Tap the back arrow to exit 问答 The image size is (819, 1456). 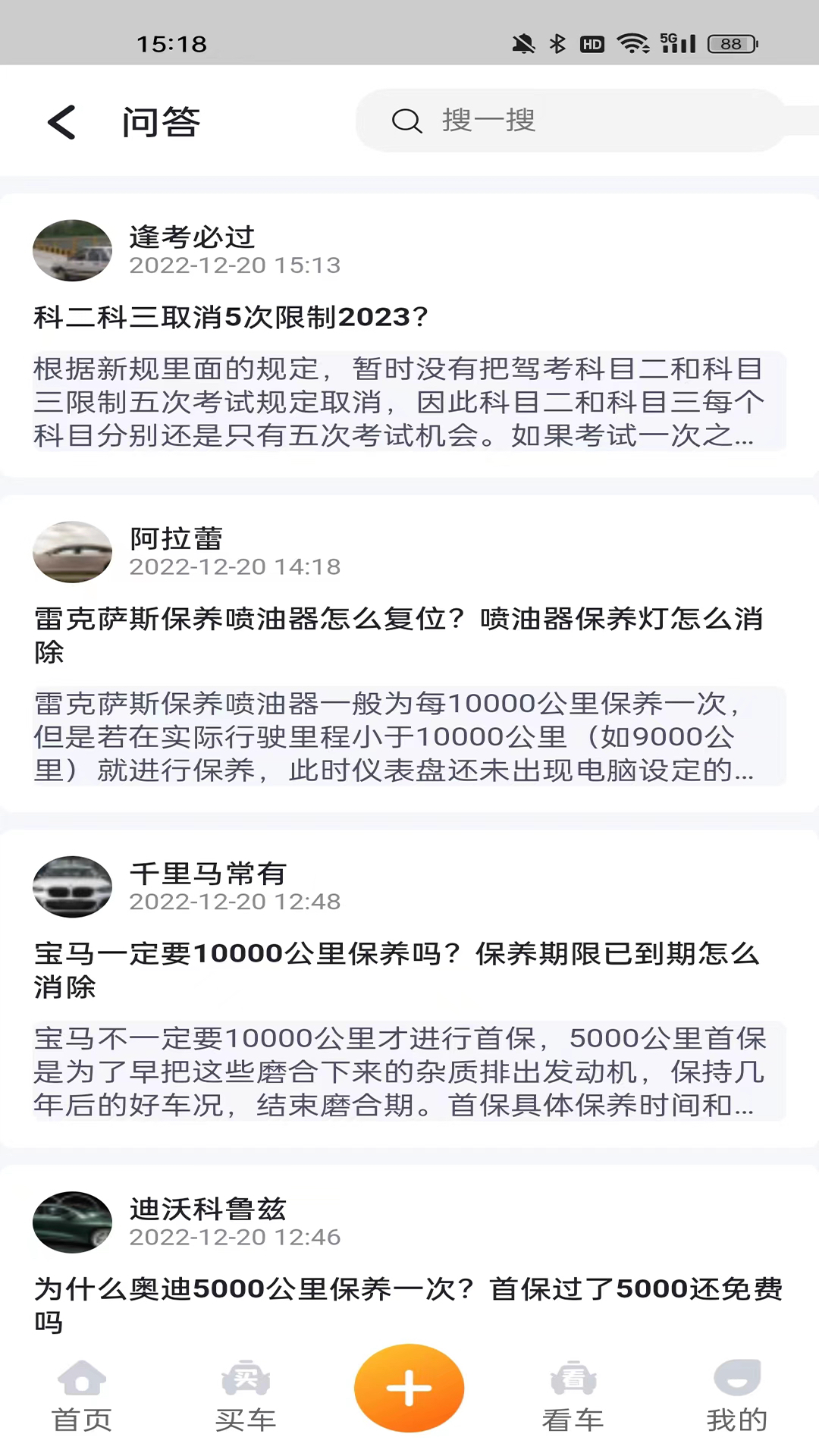(61, 122)
